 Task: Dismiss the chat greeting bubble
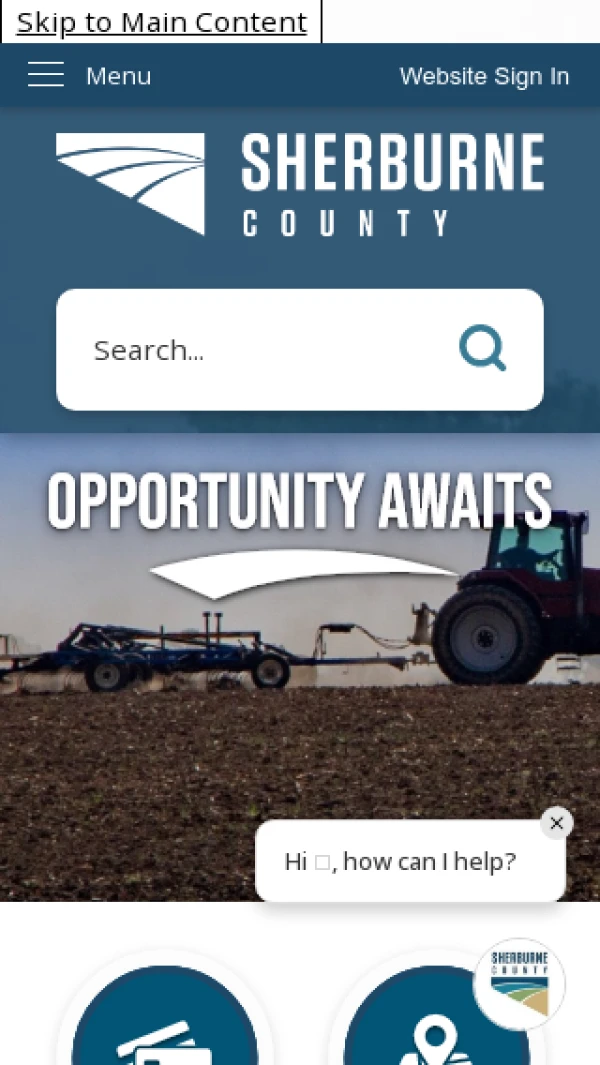557,823
